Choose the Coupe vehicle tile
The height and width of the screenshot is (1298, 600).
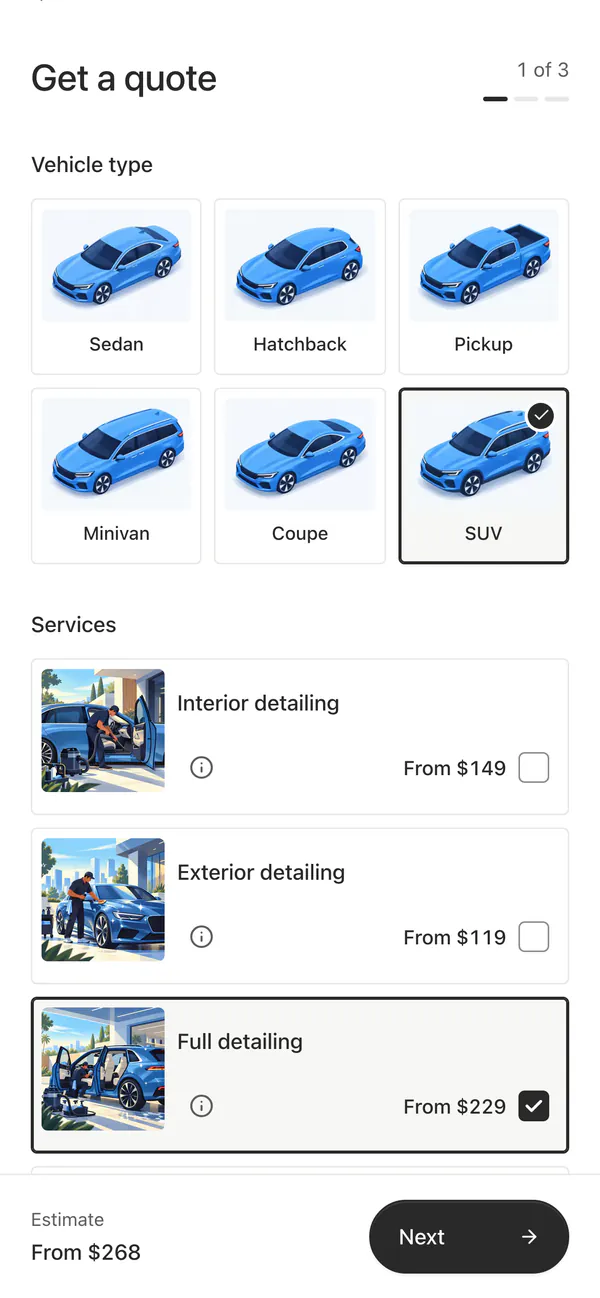click(x=300, y=476)
